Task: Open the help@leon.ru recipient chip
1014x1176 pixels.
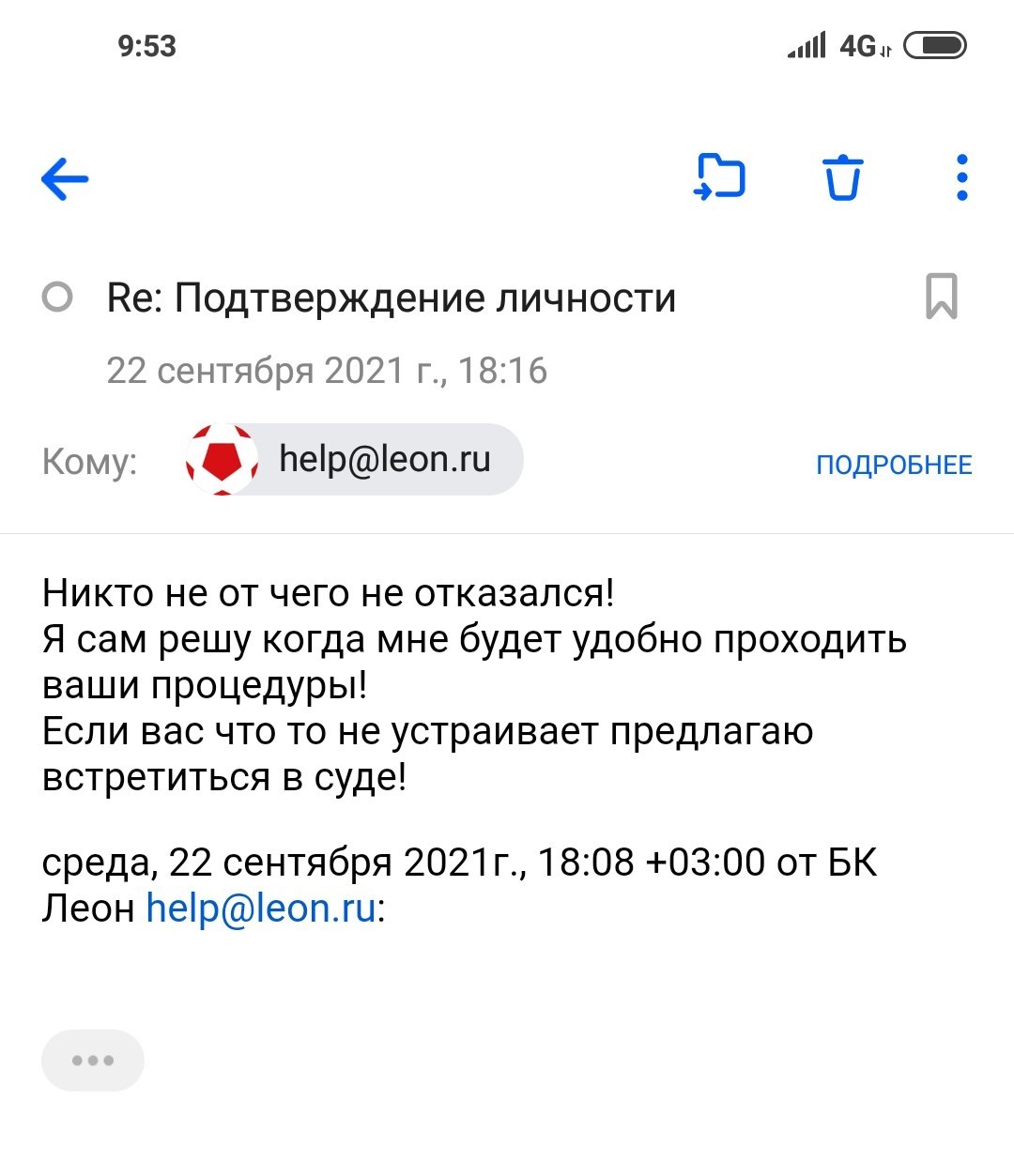Action: click(x=354, y=460)
